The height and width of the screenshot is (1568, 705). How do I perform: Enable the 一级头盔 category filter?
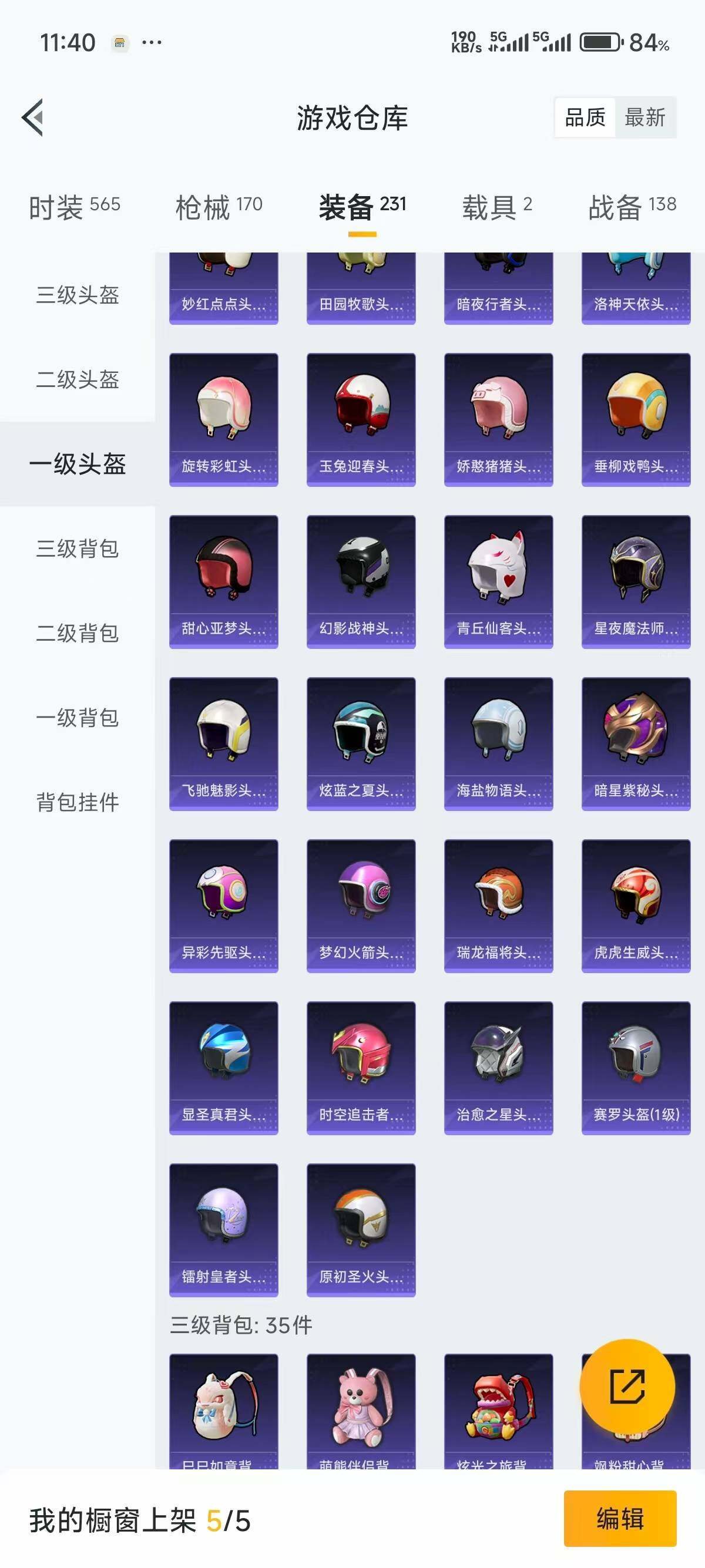[x=78, y=465]
